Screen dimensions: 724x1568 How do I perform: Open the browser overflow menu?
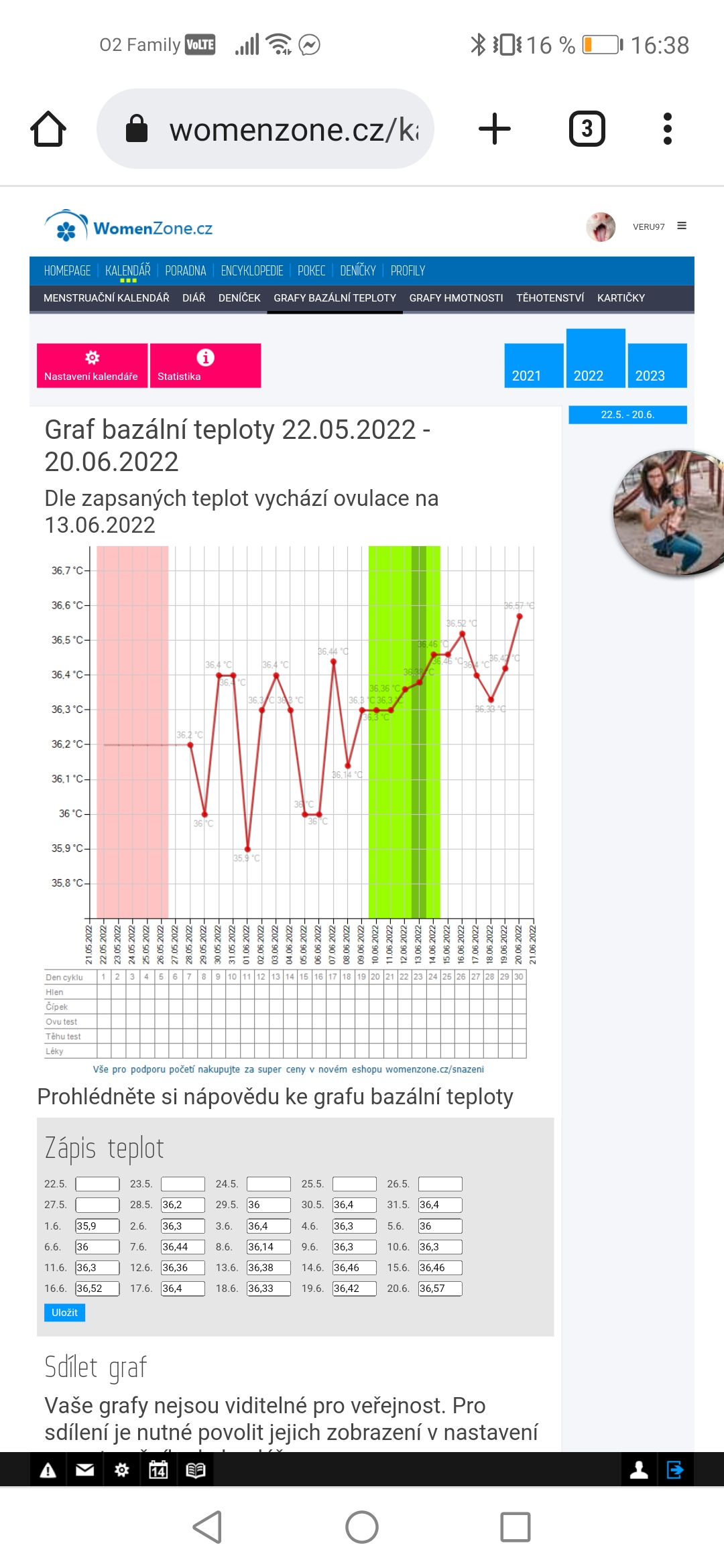[x=667, y=129]
